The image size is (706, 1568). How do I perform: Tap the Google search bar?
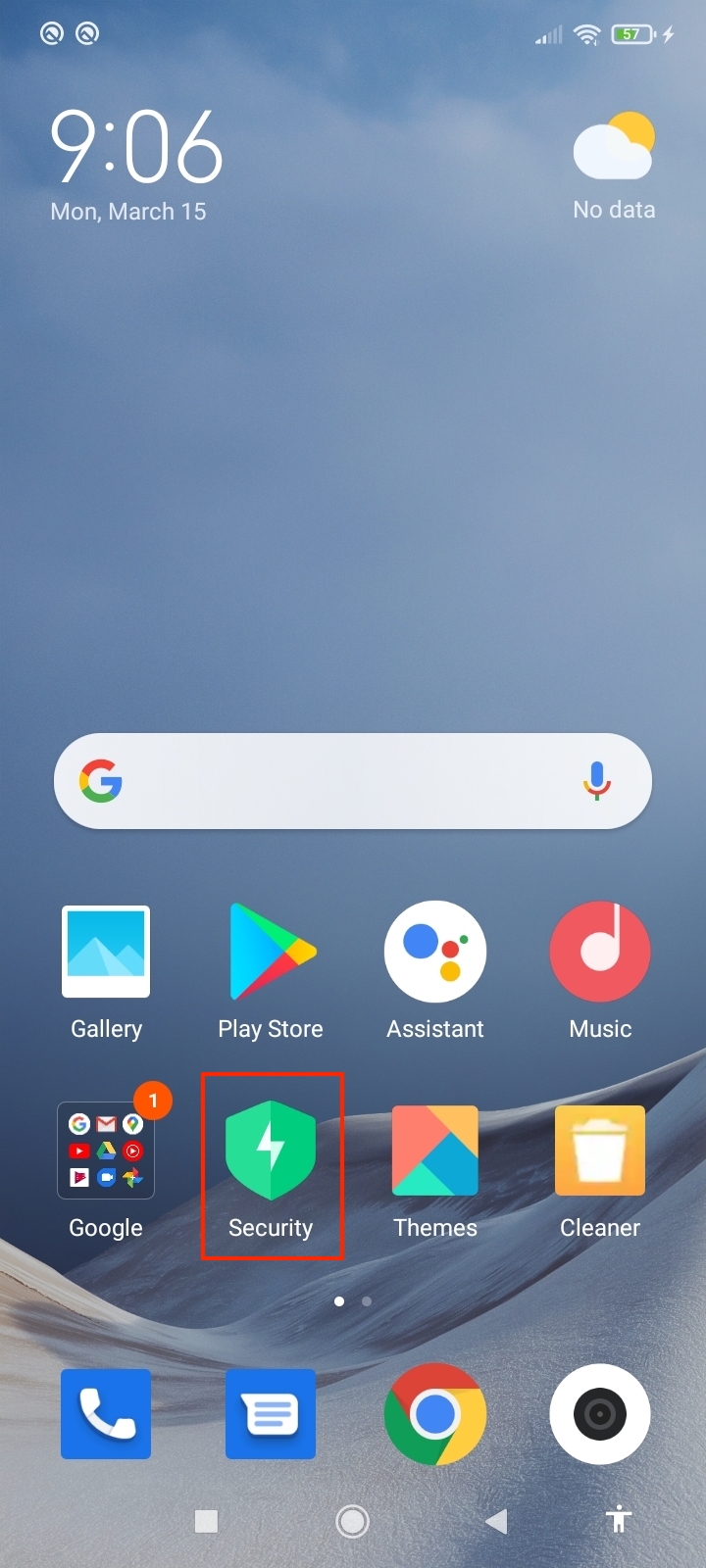tap(333, 781)
